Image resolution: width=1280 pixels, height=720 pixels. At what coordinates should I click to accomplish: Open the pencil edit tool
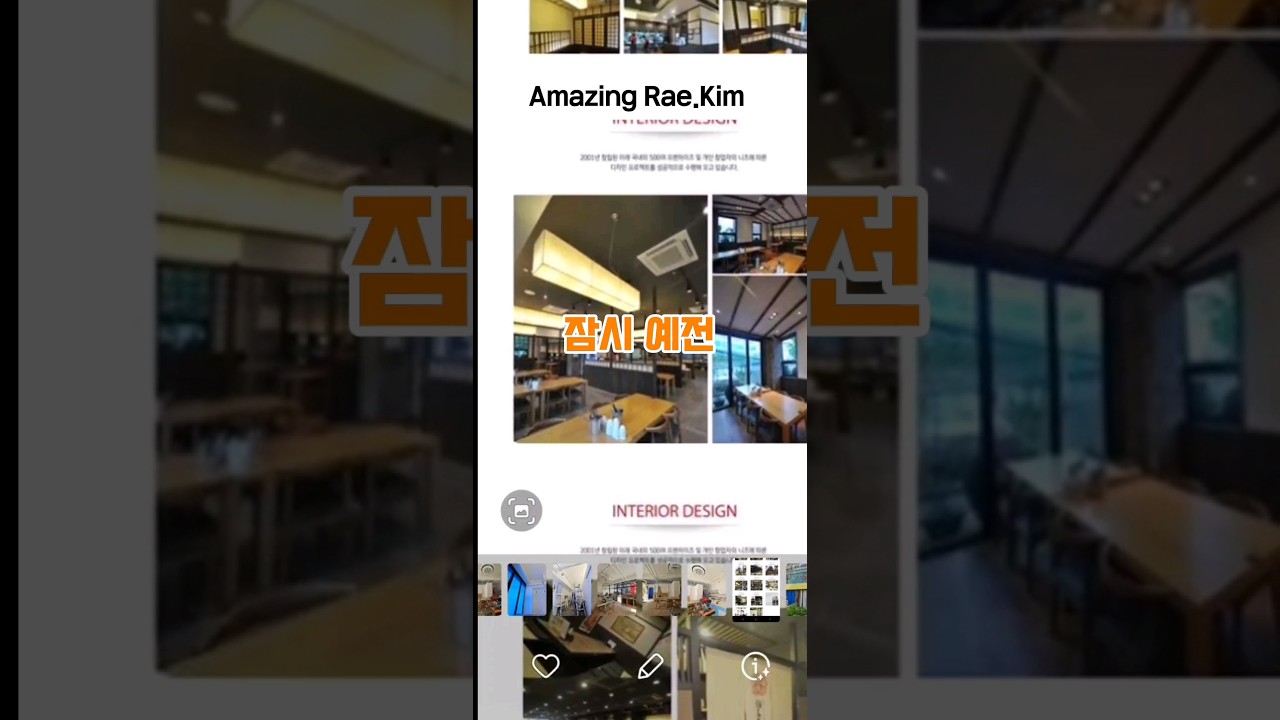point(650,666)
